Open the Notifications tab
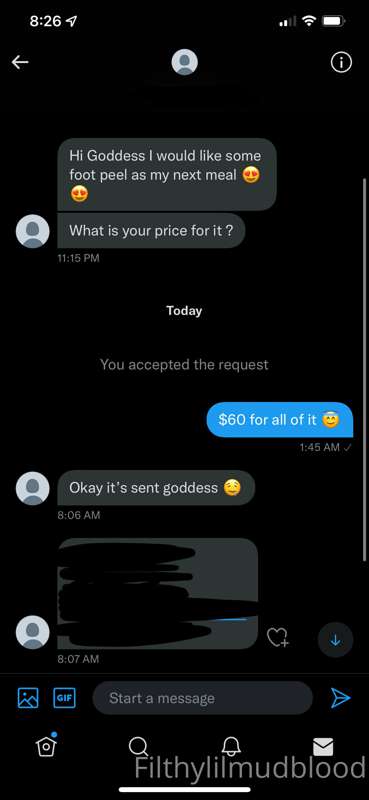Screen dimensions: 369x800 pyautogui.click(x=230, y=747)
